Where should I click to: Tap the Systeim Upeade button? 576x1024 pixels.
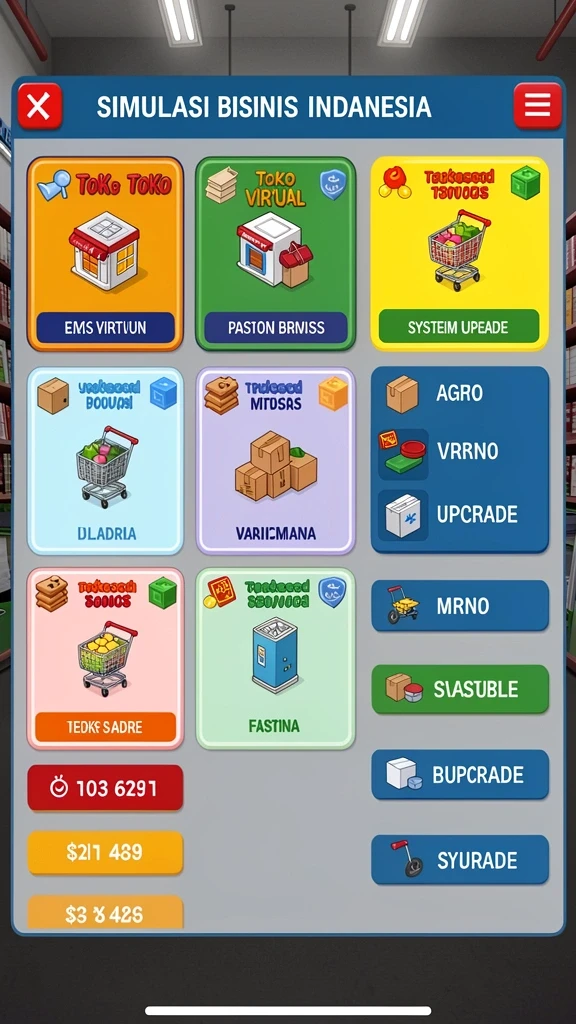point(459,327)
